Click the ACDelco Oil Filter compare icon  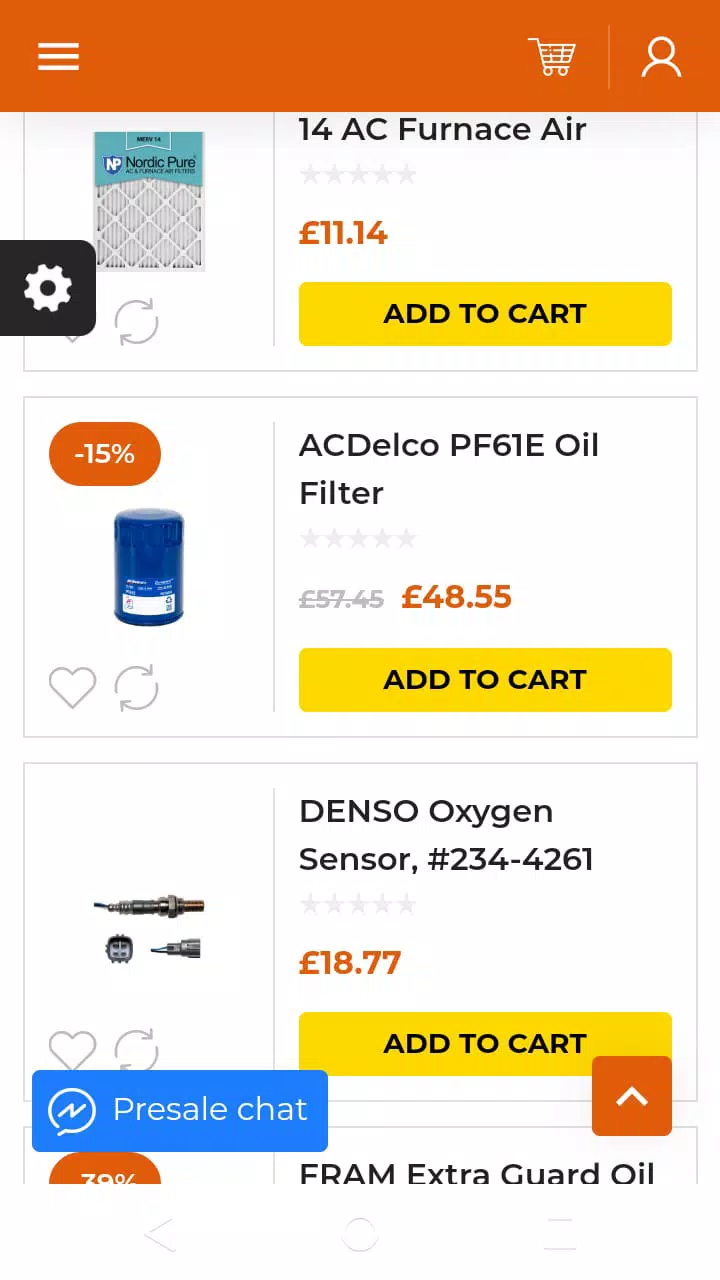tap(137, 687)
